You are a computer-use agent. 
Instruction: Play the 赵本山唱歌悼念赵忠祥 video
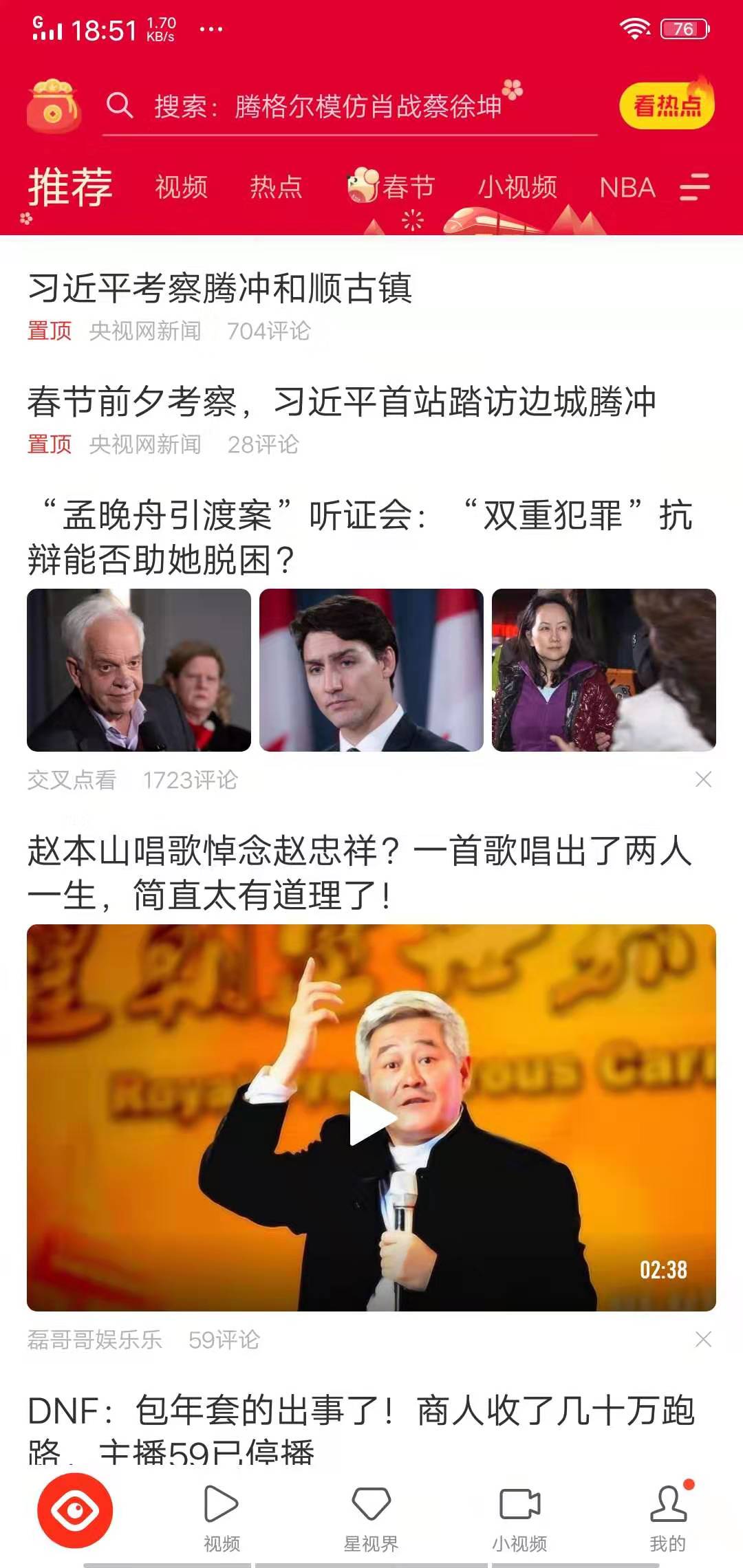pyautogui.click(x=371, y=1118)
